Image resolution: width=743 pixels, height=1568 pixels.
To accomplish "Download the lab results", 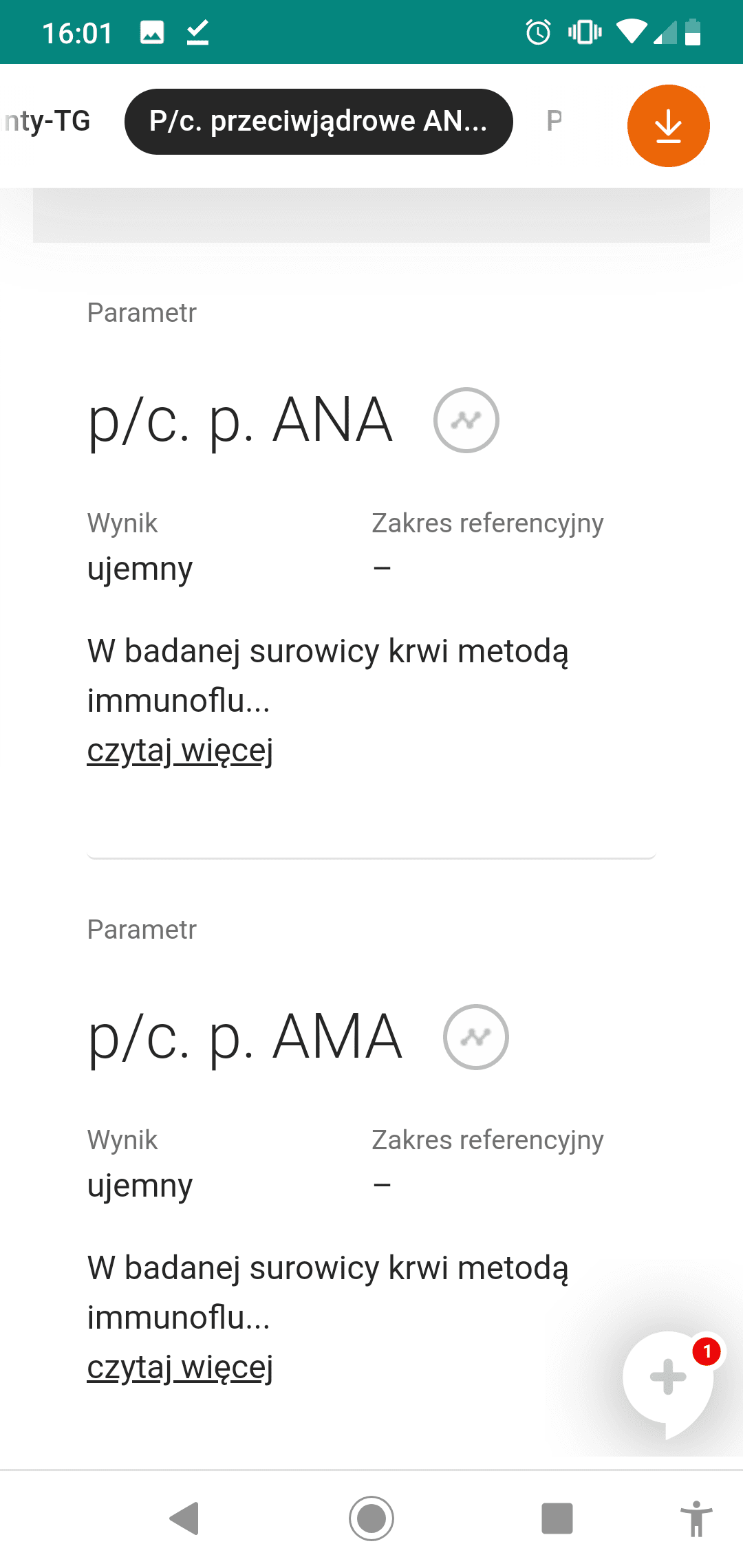I will [x=668, y=126].
